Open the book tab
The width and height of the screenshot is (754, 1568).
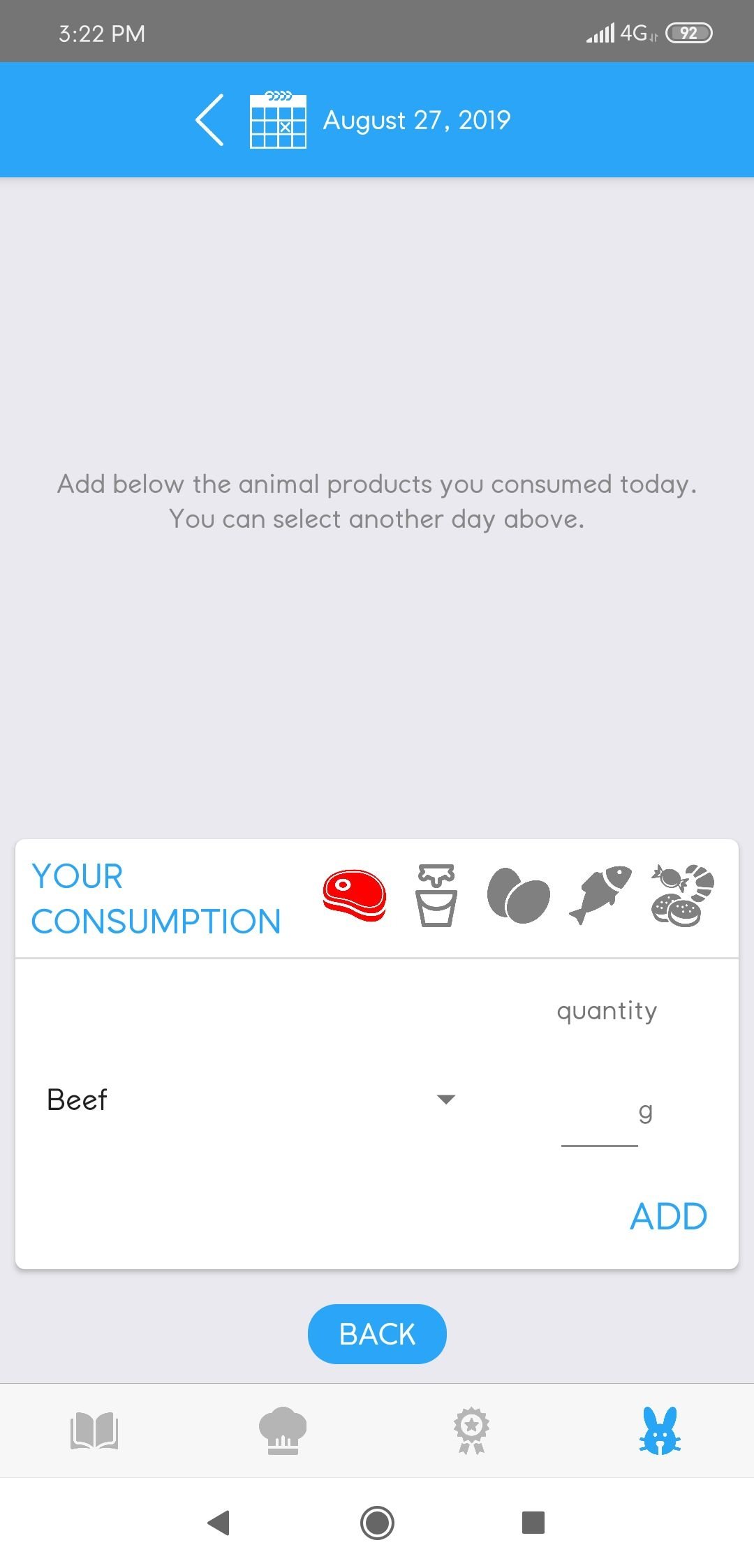coord(94,1430)
